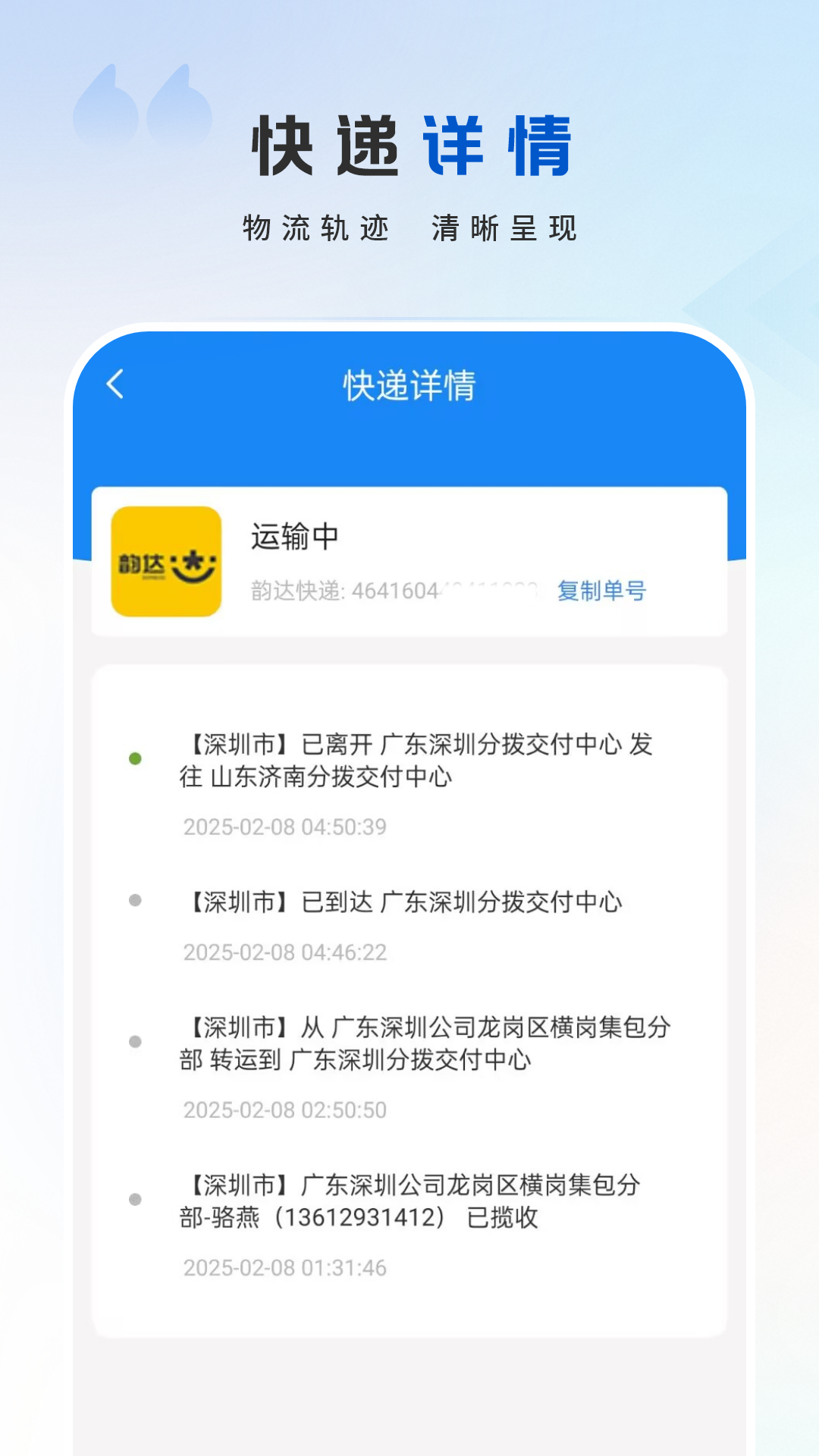Collapse the shipment info card
Viewport: 819px width, 1456px height.
click(409, 561)
